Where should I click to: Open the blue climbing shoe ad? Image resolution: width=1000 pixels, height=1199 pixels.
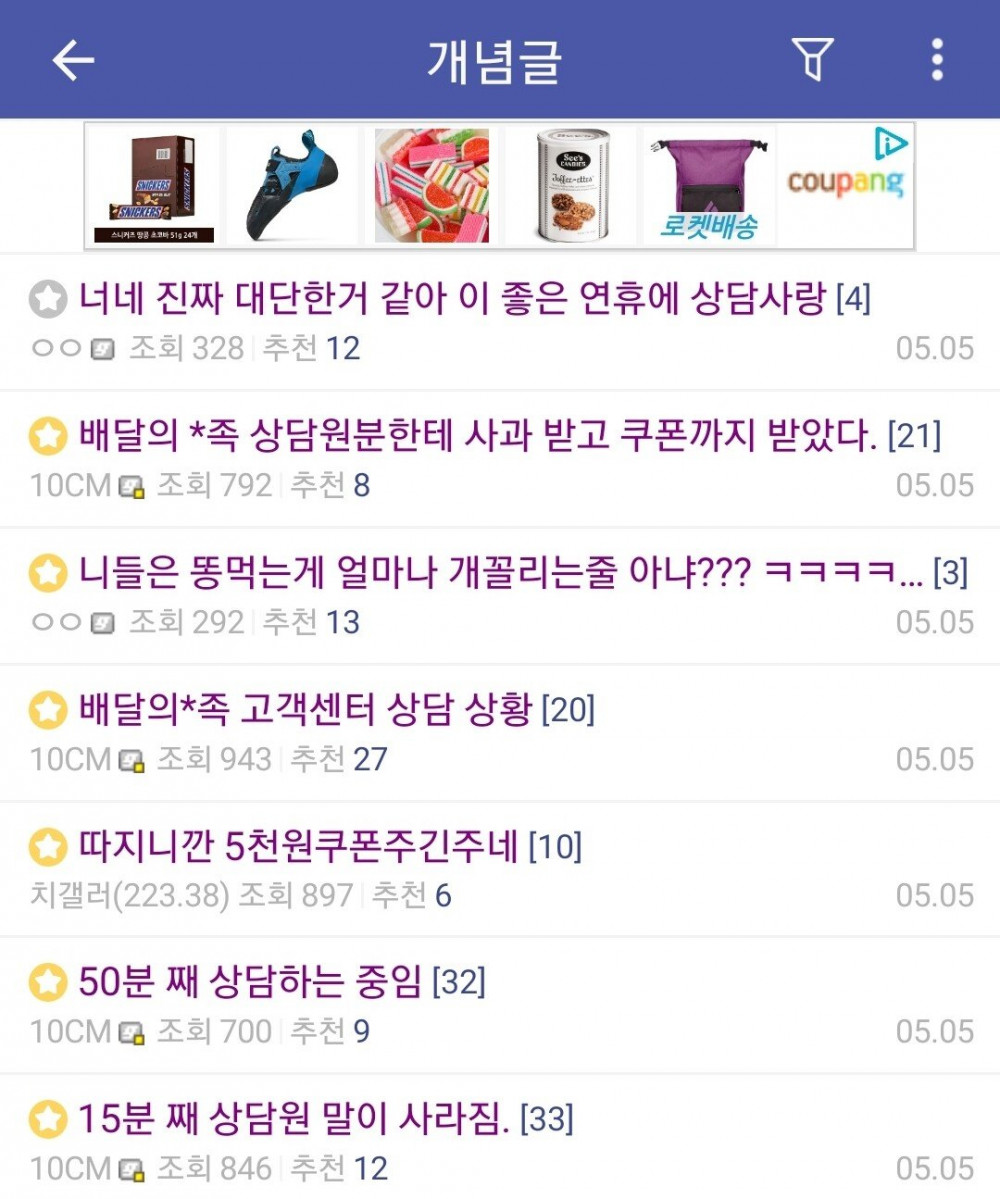click(290, 186)
